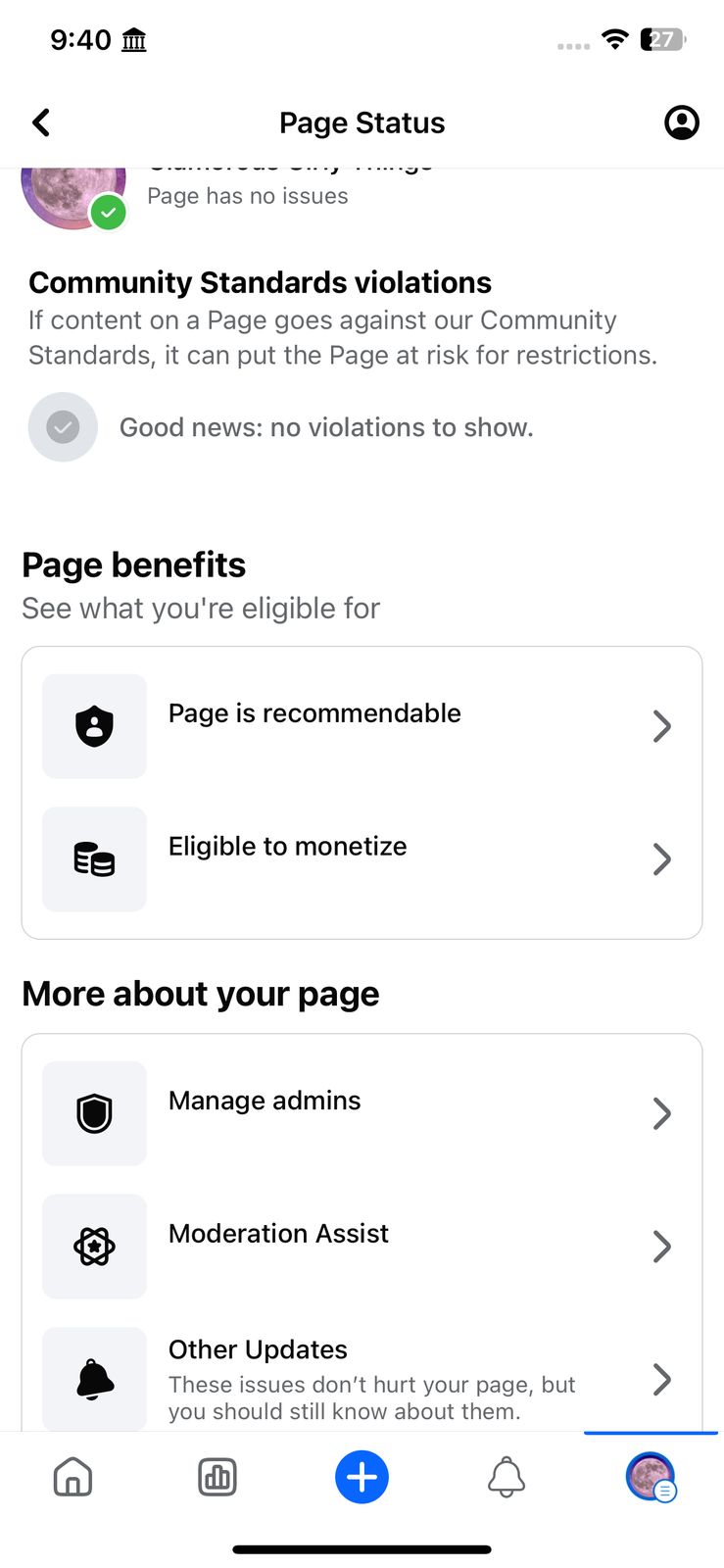Image resolution: width=724 pixels, height=1568 pixels.
Task: Open the insights chart tab
Action: (217, 1477)
